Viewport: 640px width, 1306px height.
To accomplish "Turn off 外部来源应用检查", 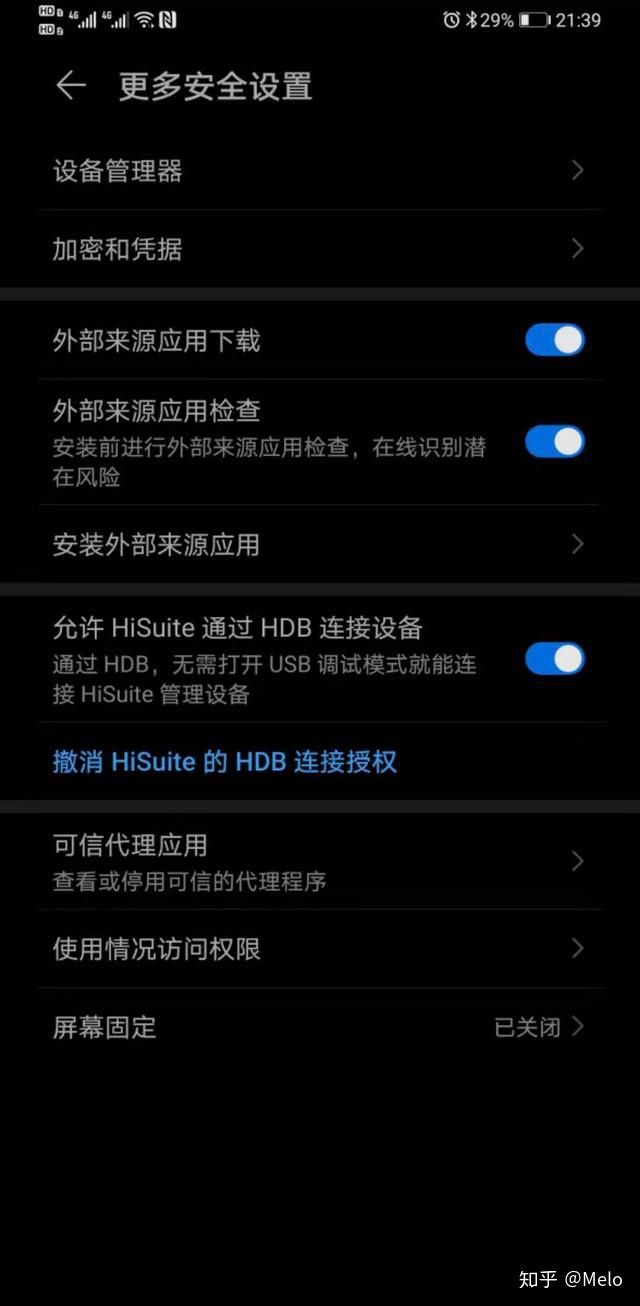I will pyautogui.click(x=554, y=441).
